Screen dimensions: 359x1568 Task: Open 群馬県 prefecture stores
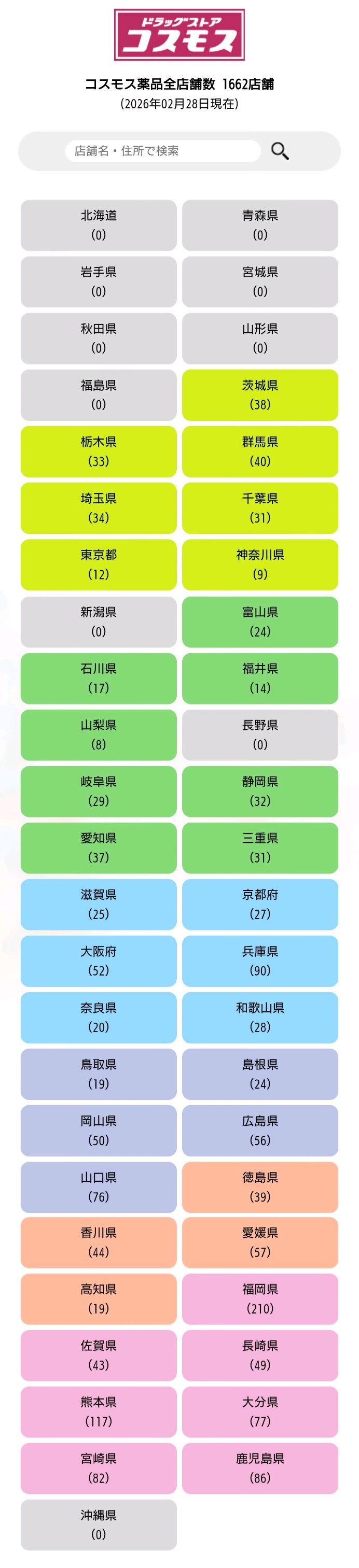tap(259, 451)
